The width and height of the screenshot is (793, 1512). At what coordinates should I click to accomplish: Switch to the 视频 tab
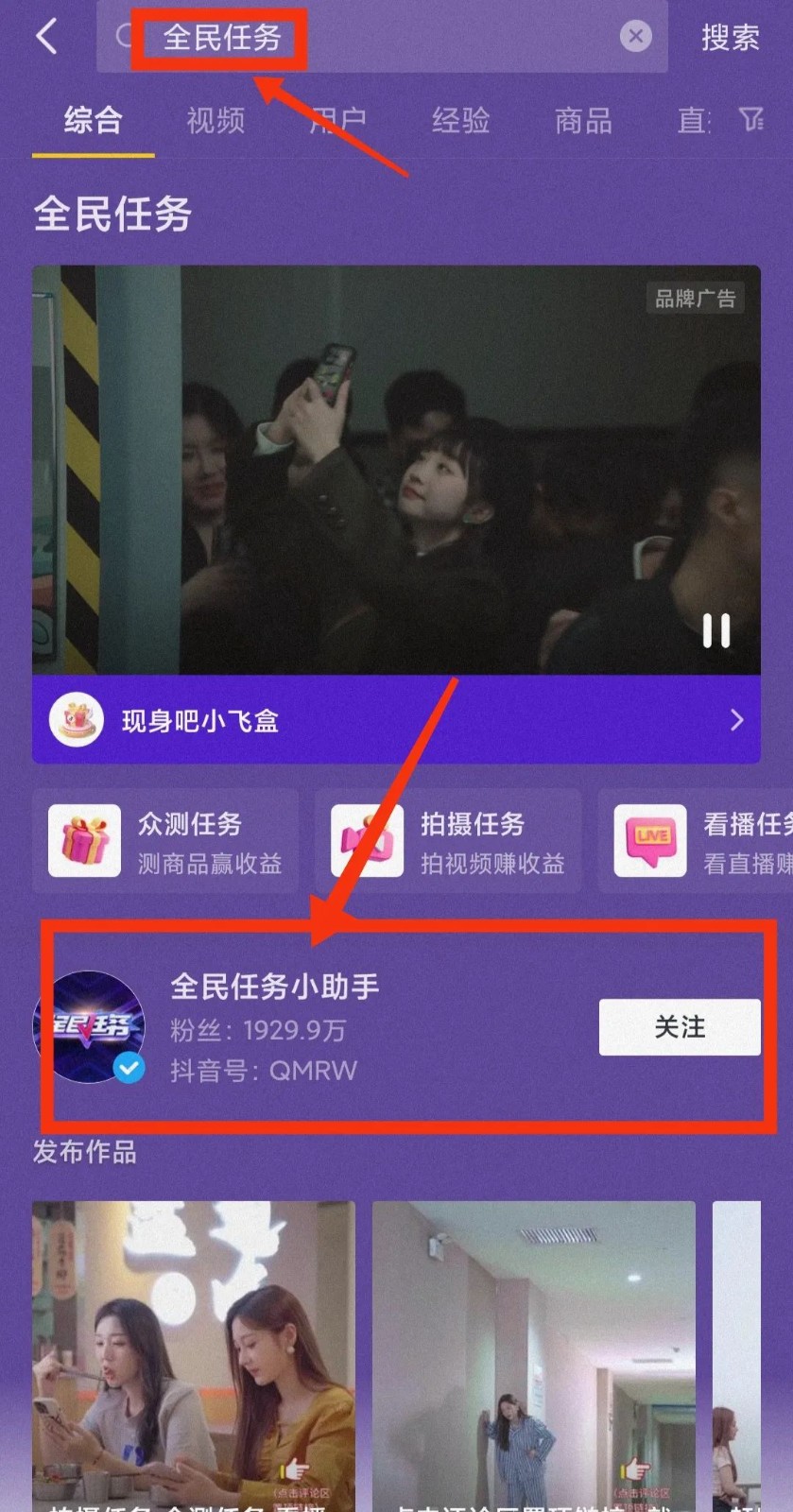point(215,121)
